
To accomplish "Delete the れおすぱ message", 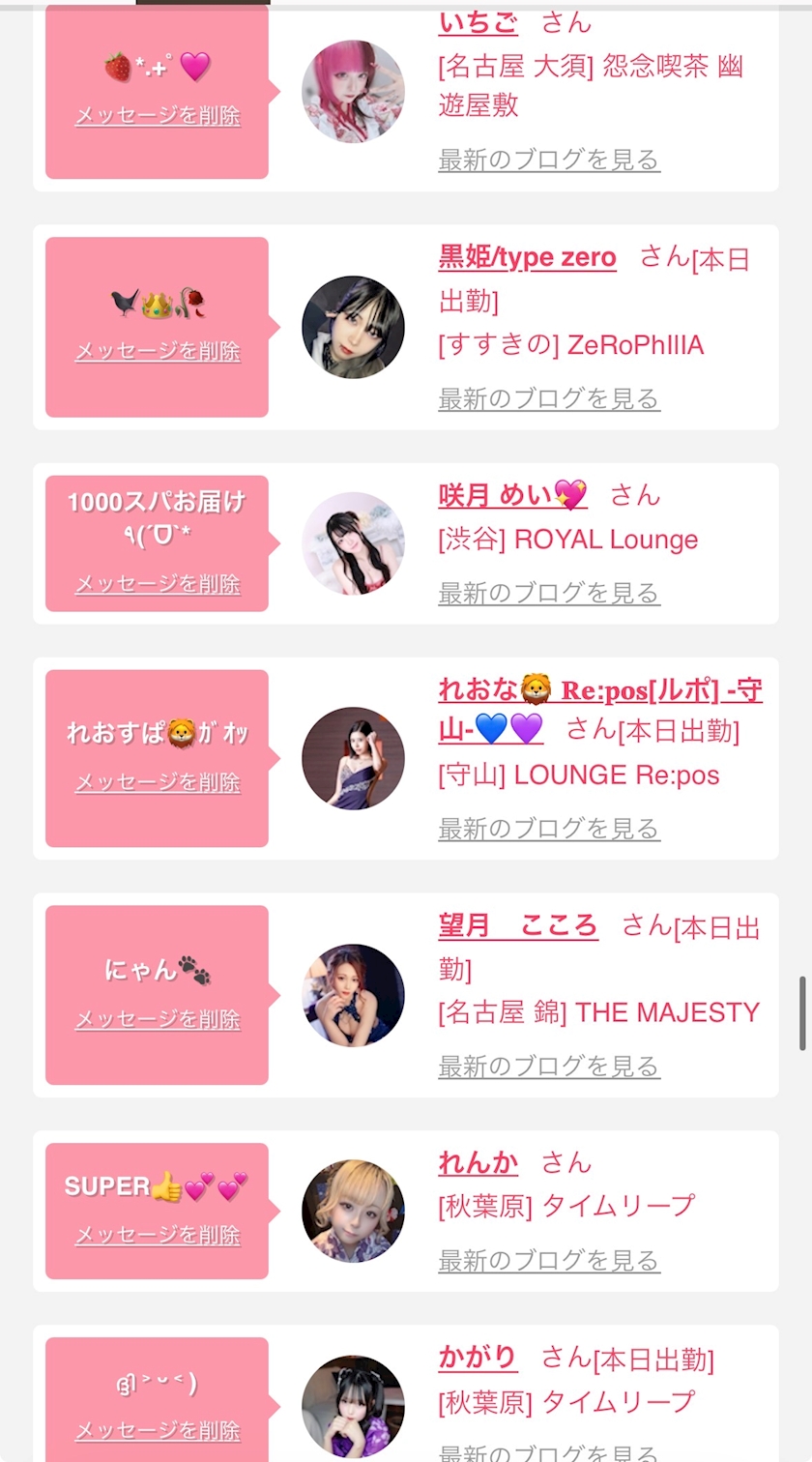I will (x=158, y=782).
